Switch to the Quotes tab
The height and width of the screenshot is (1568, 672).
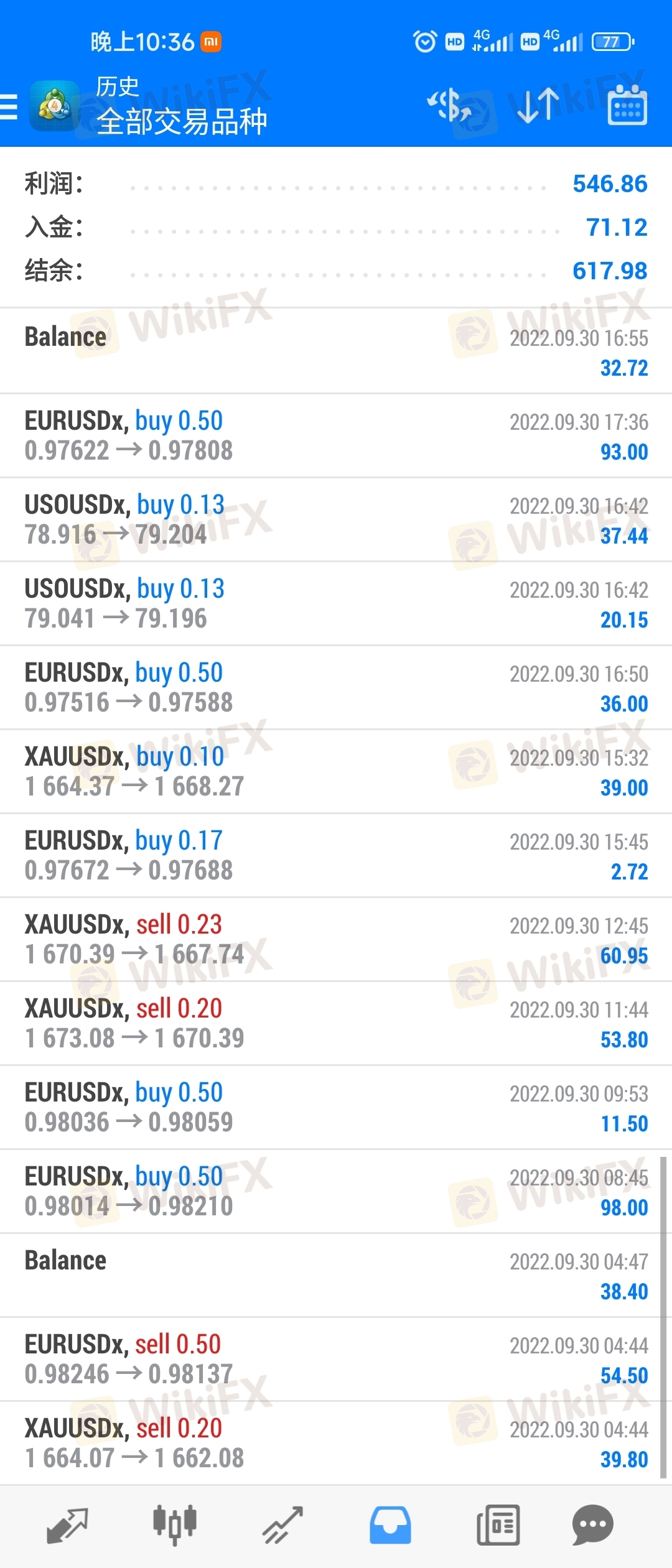pyautogui.click(x=67, y=1525)
